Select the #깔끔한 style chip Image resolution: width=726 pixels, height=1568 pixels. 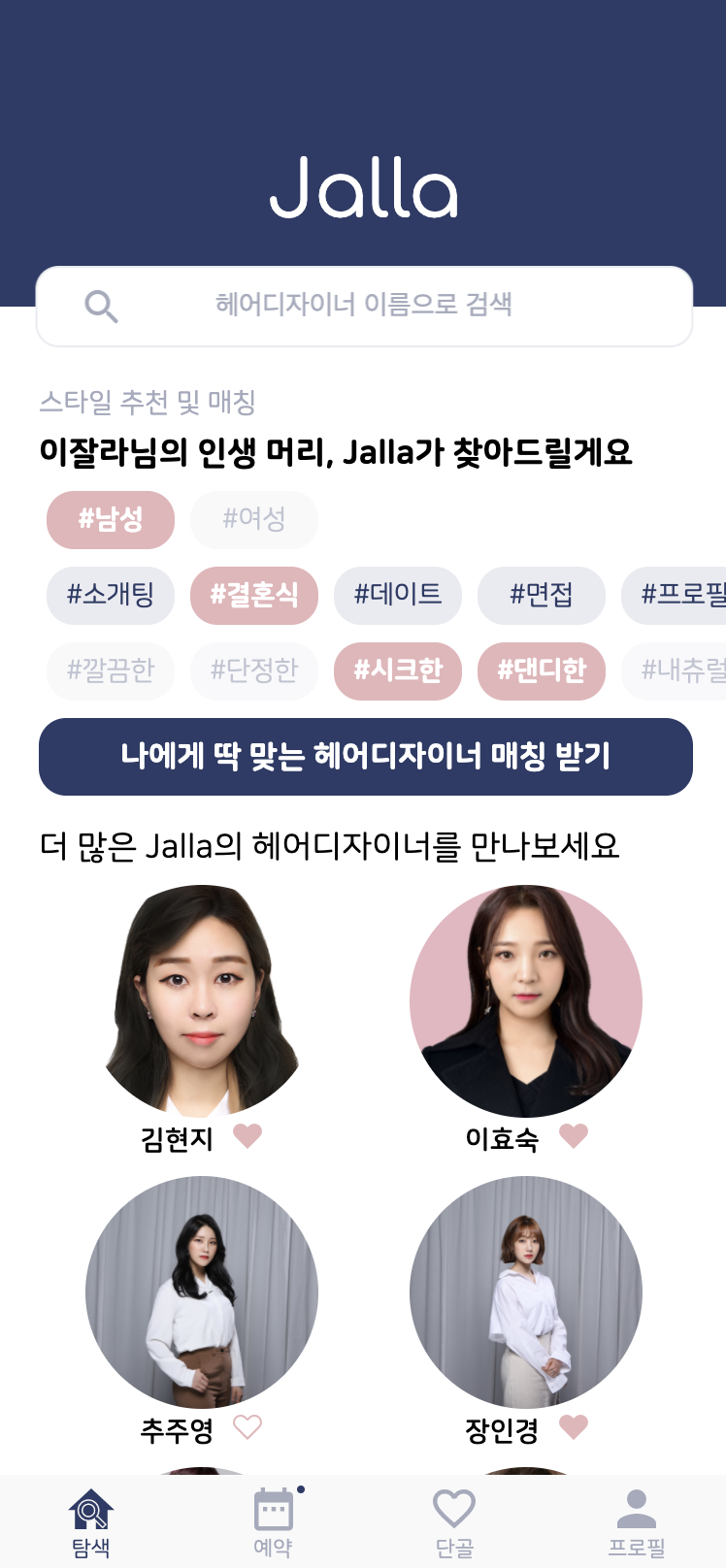tap(111, 670)
